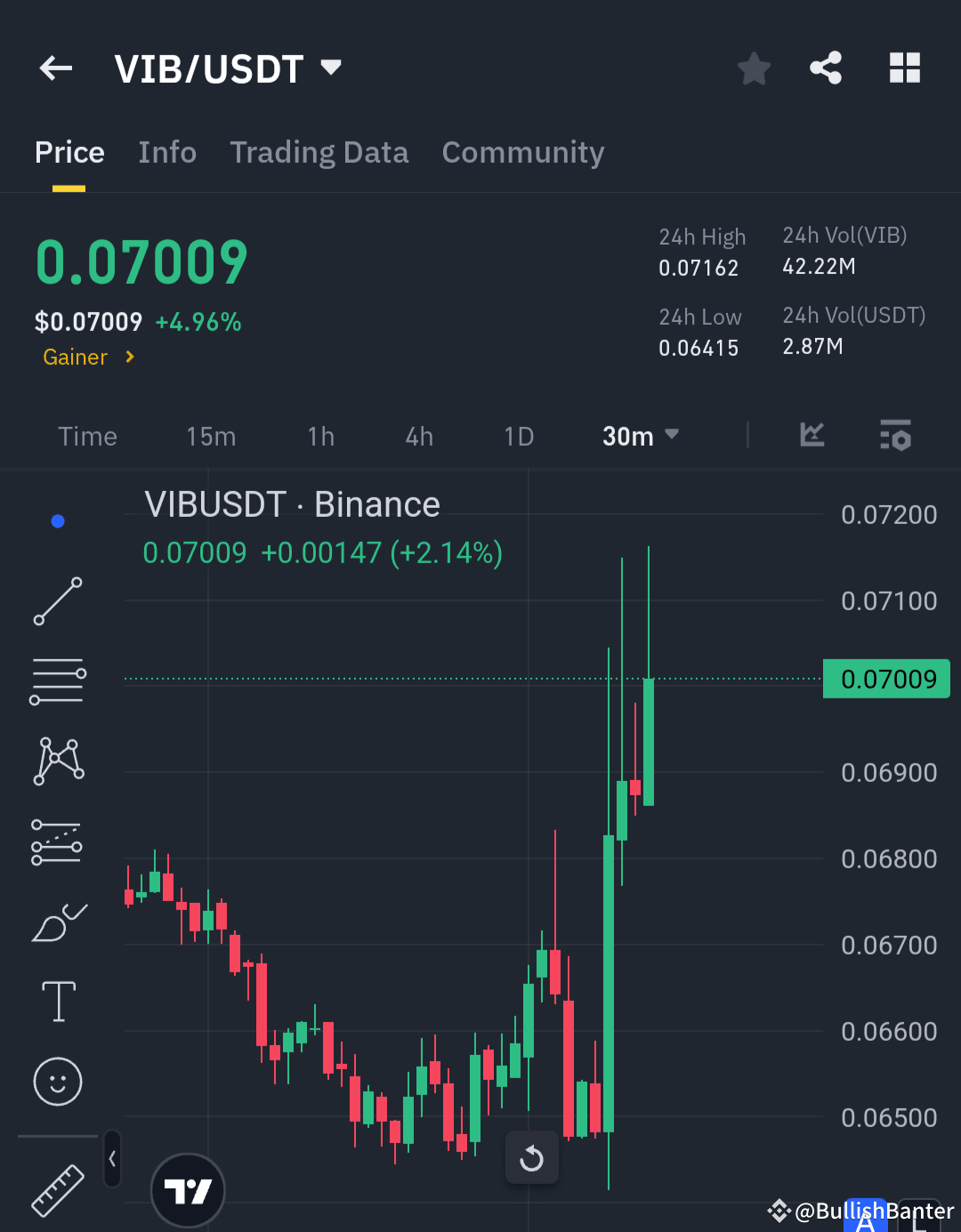The height and width of the screenshot is (1232, 961).
Task: Open the emoji annotation tool
Action: click(57, 1082)
